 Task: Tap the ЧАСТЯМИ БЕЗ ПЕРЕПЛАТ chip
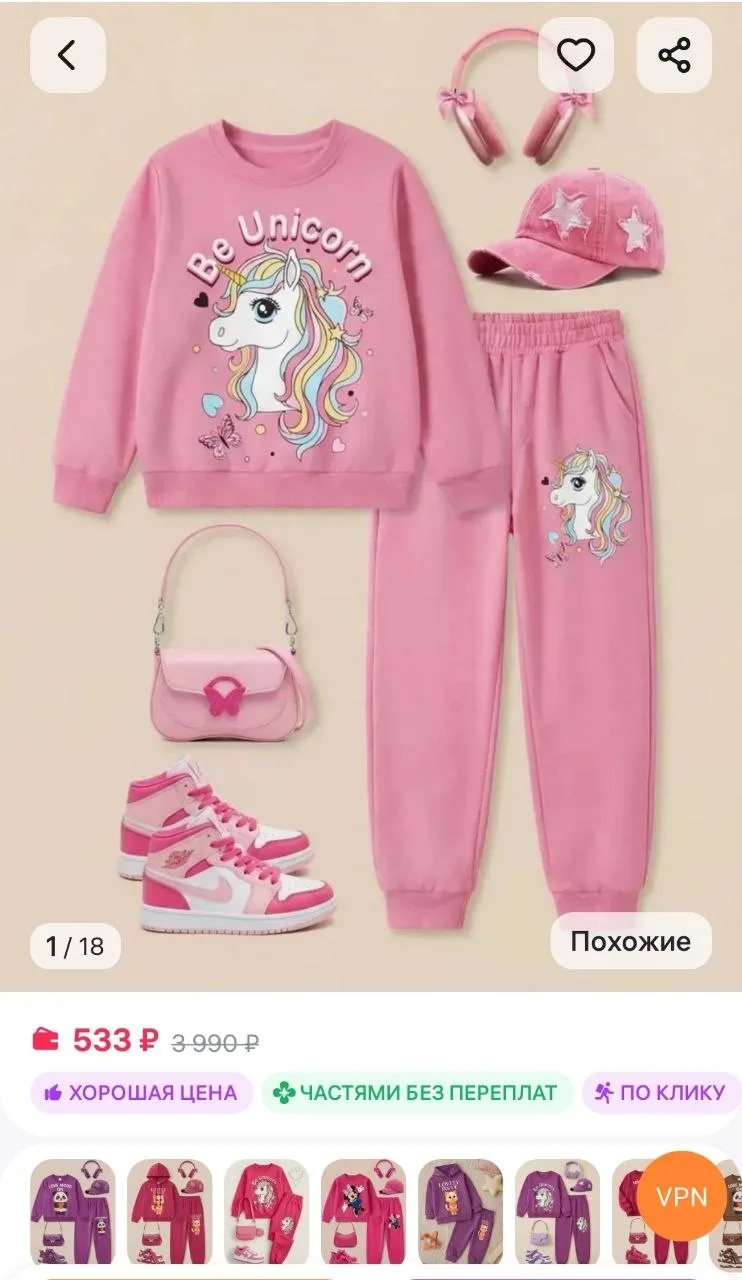click(416, 1093)
